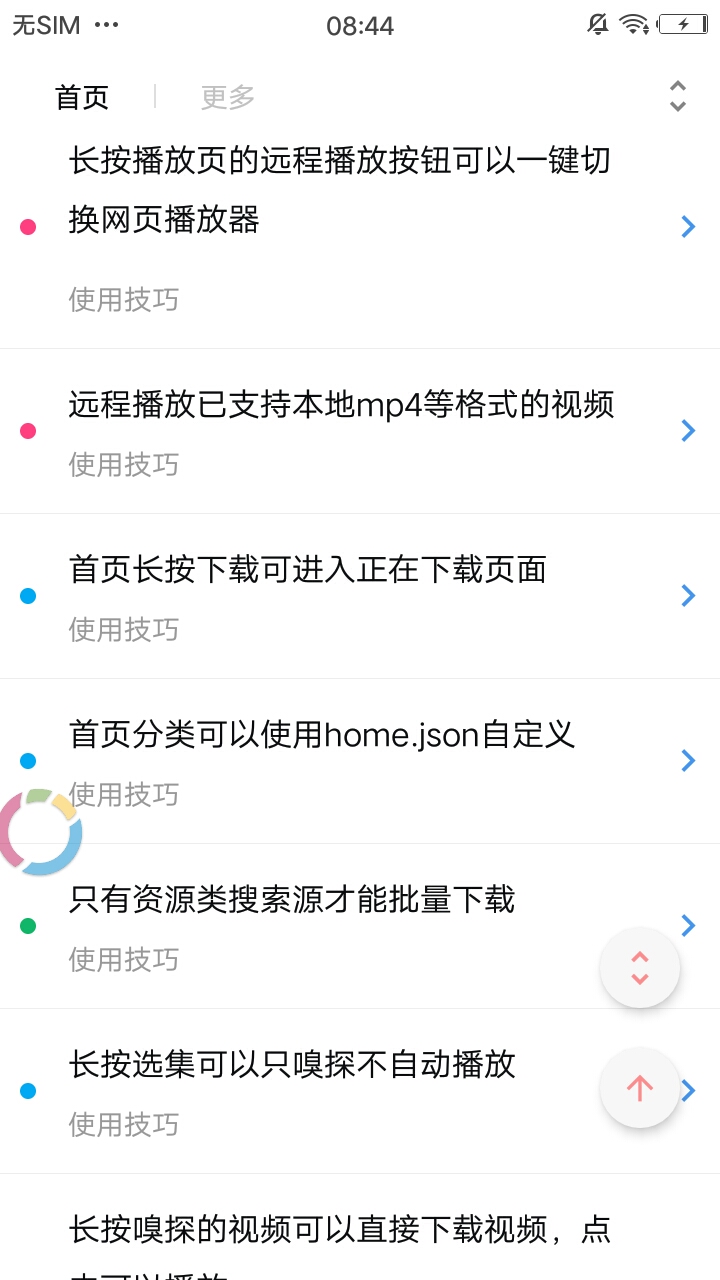Tap the up-down arrows icon beside the tabs
Image resolution: width=720 pixels, height=1280 pixels.
677,96
